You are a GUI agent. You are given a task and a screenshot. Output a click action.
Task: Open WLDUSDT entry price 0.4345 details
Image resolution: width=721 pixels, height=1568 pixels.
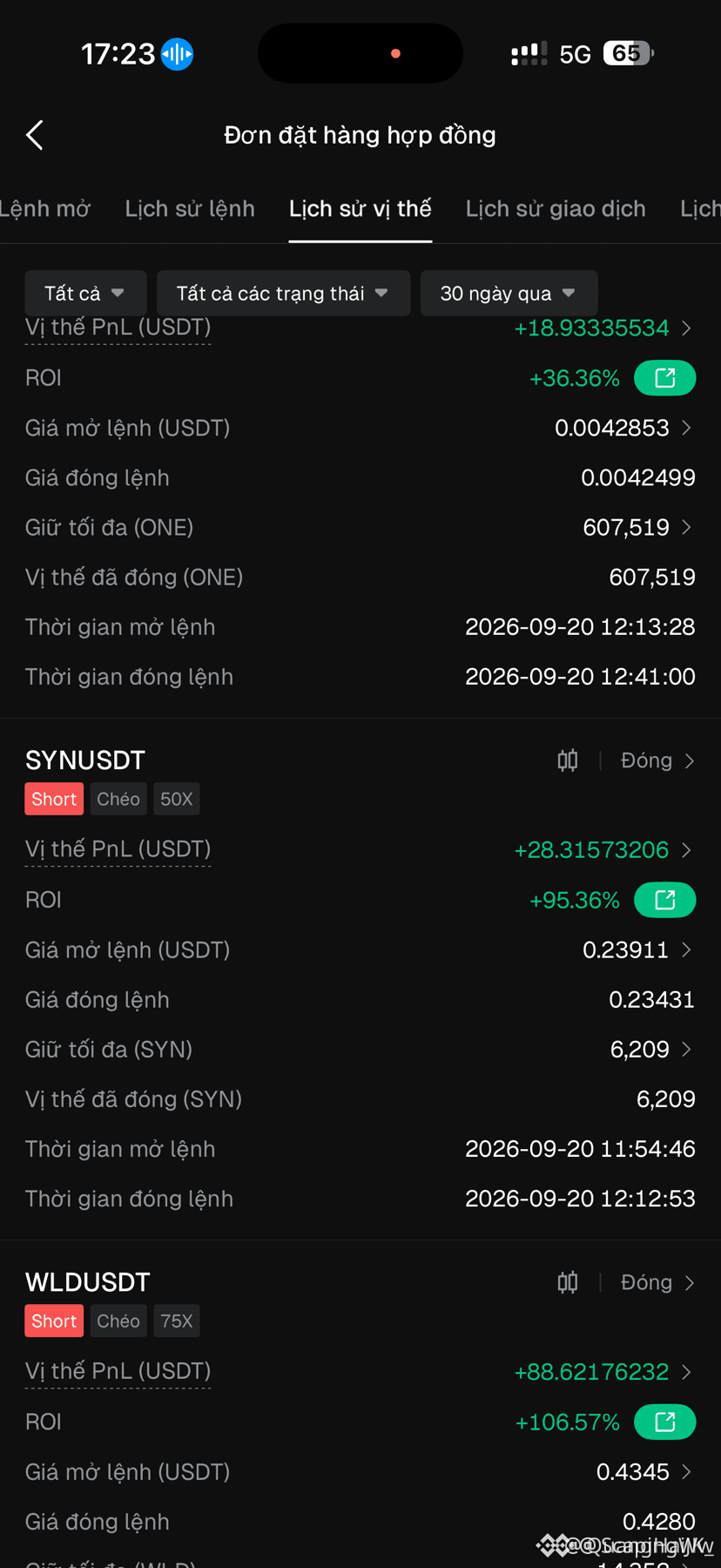644,1471
